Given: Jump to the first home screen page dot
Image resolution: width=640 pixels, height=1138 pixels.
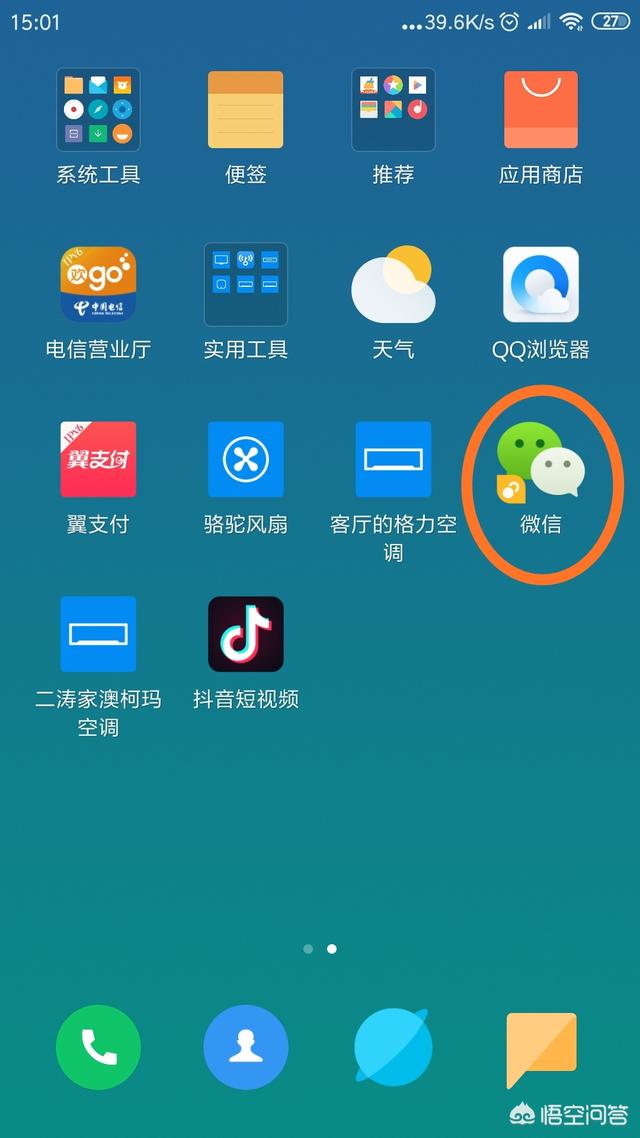Looking at the screenshot, I should pyautogui.click(x=308, y=949).
